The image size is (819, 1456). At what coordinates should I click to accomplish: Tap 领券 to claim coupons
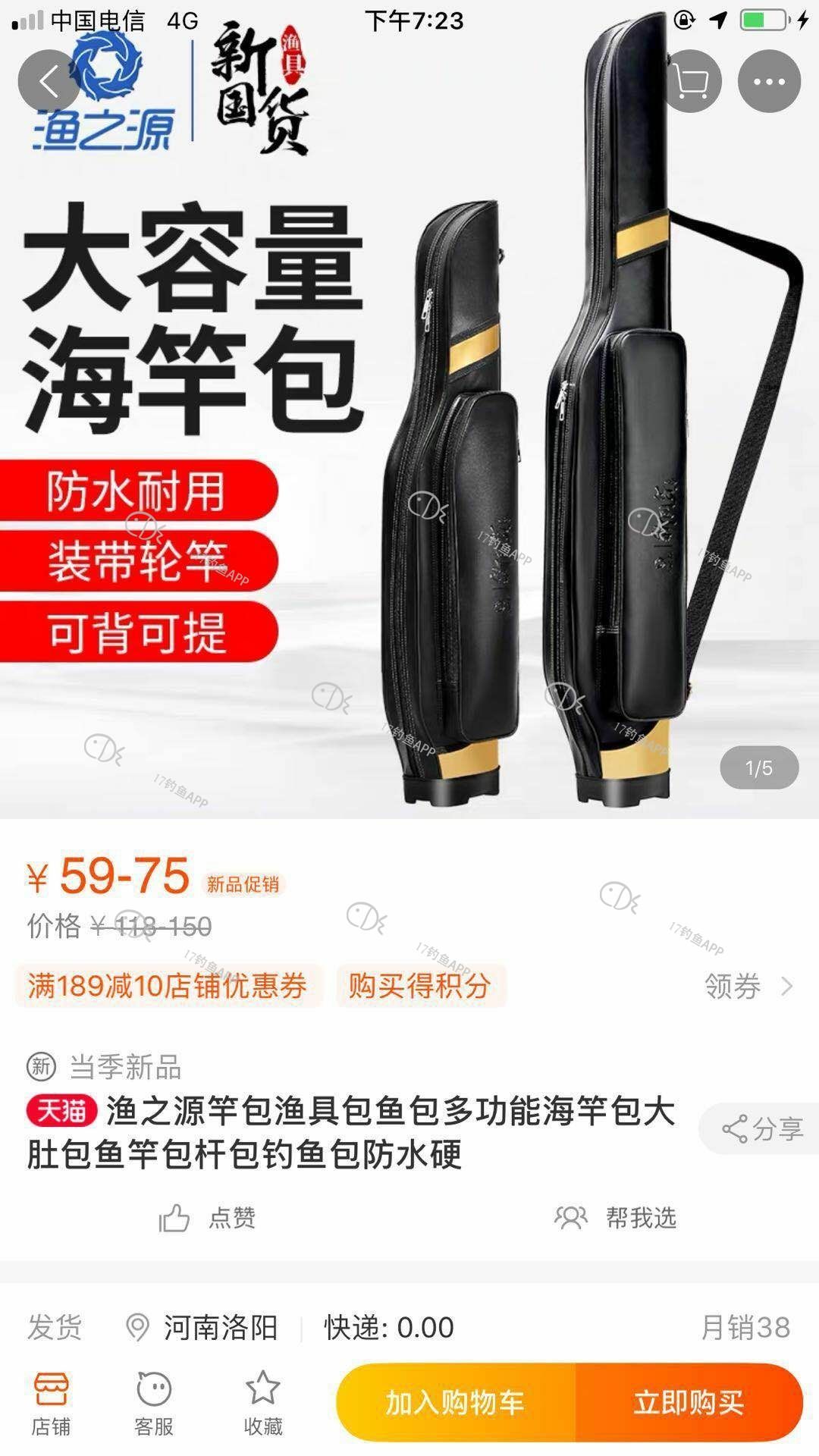coord(747,986)
